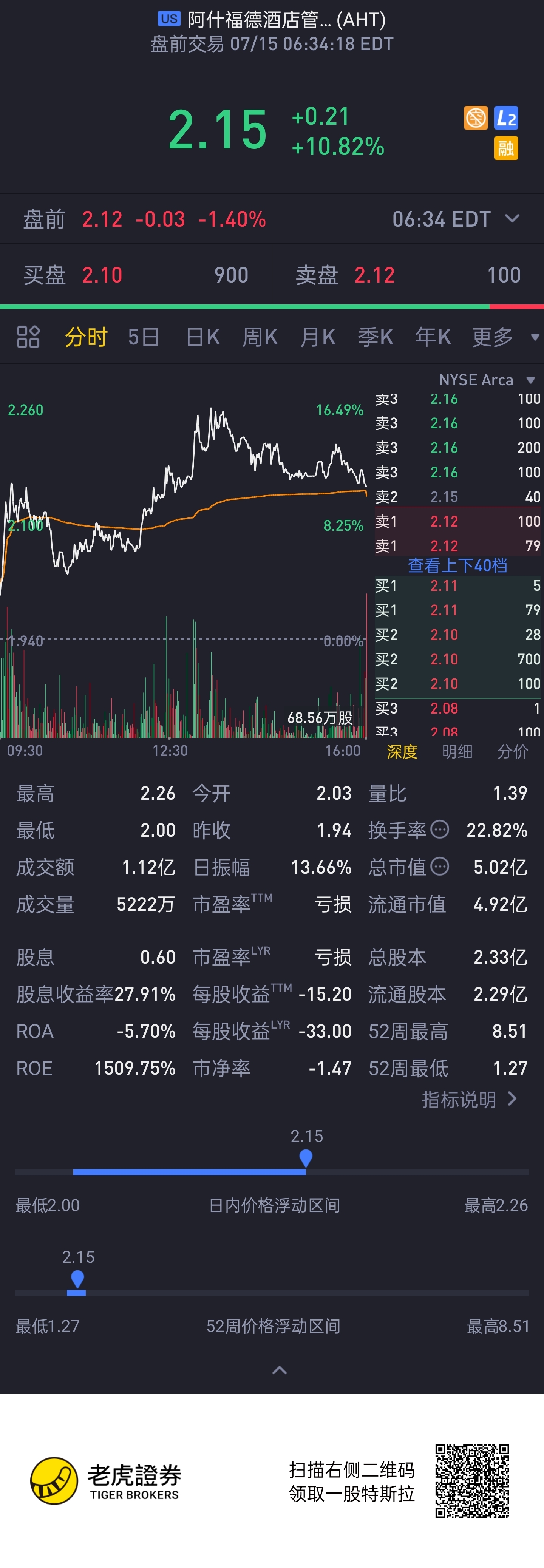The image size is (544, 1568).
Task: Switch to the 明细 order tab
Action: [x=457, y=752]
